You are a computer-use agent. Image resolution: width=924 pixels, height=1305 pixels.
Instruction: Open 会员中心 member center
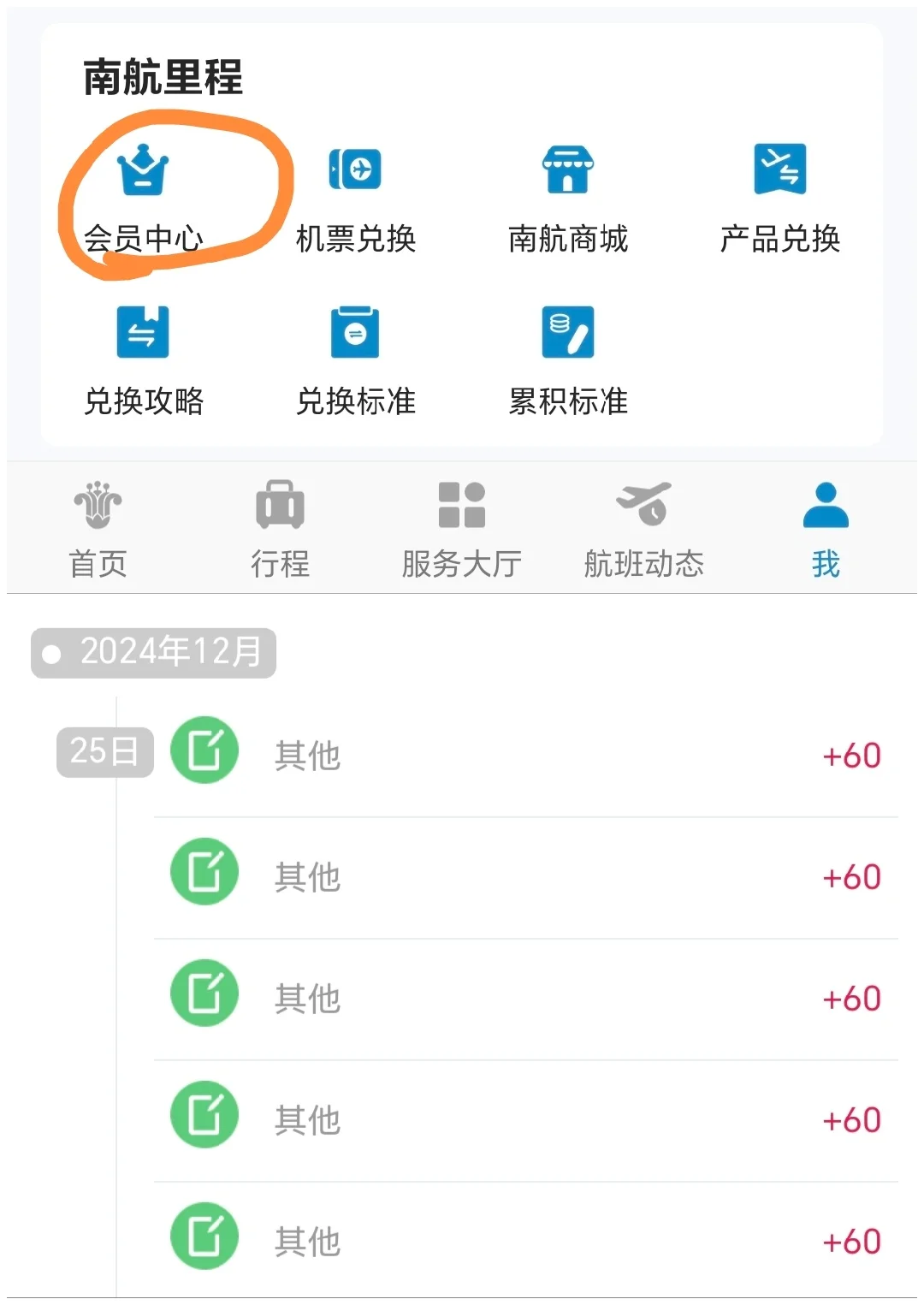pos(143,199)
